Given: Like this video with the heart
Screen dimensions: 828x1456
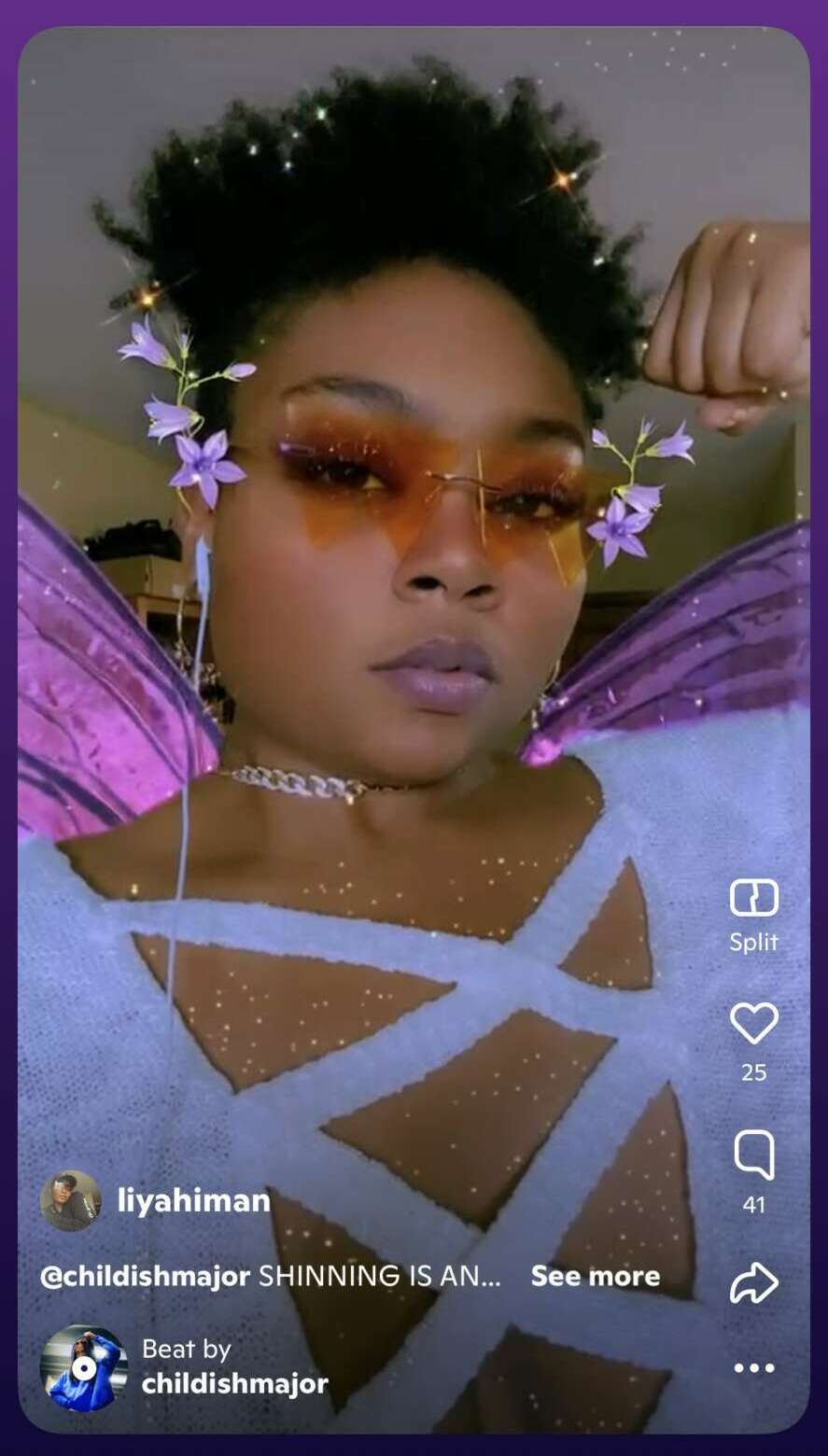Looking at the screenshot, I should pos(753,1024).
